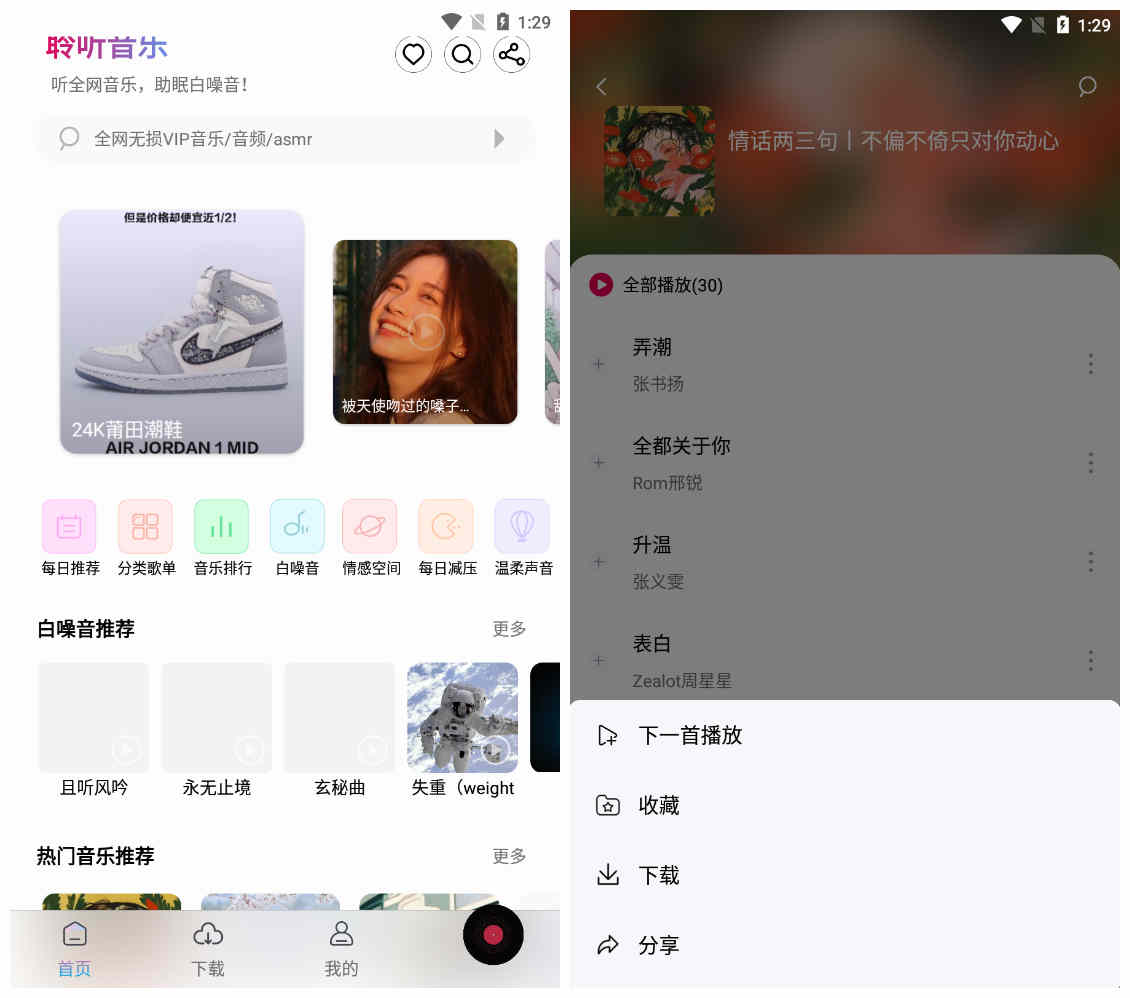Open 每日推荐 category

click(x=70, y=538)
